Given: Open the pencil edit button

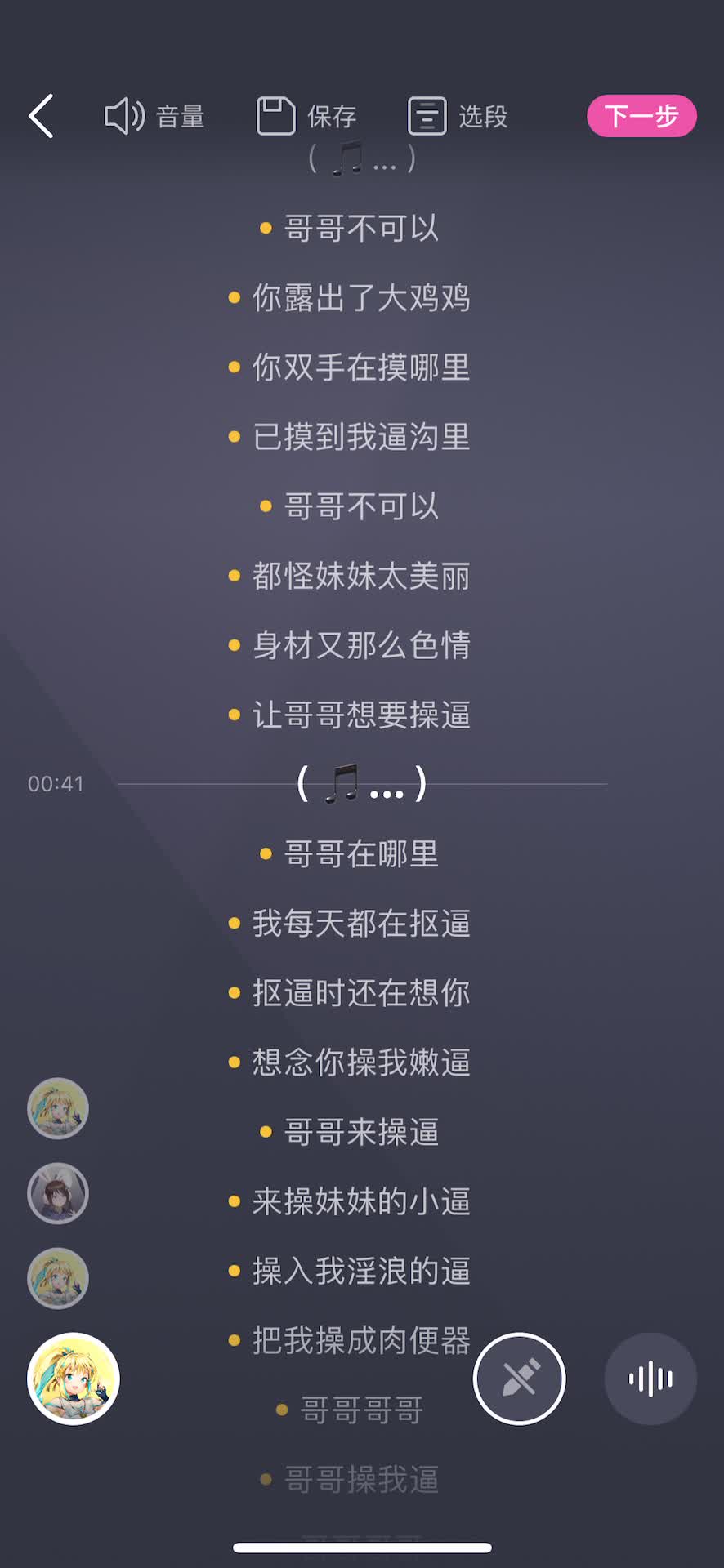Looking at the screenshot, I should click(x=519, y=1379).
